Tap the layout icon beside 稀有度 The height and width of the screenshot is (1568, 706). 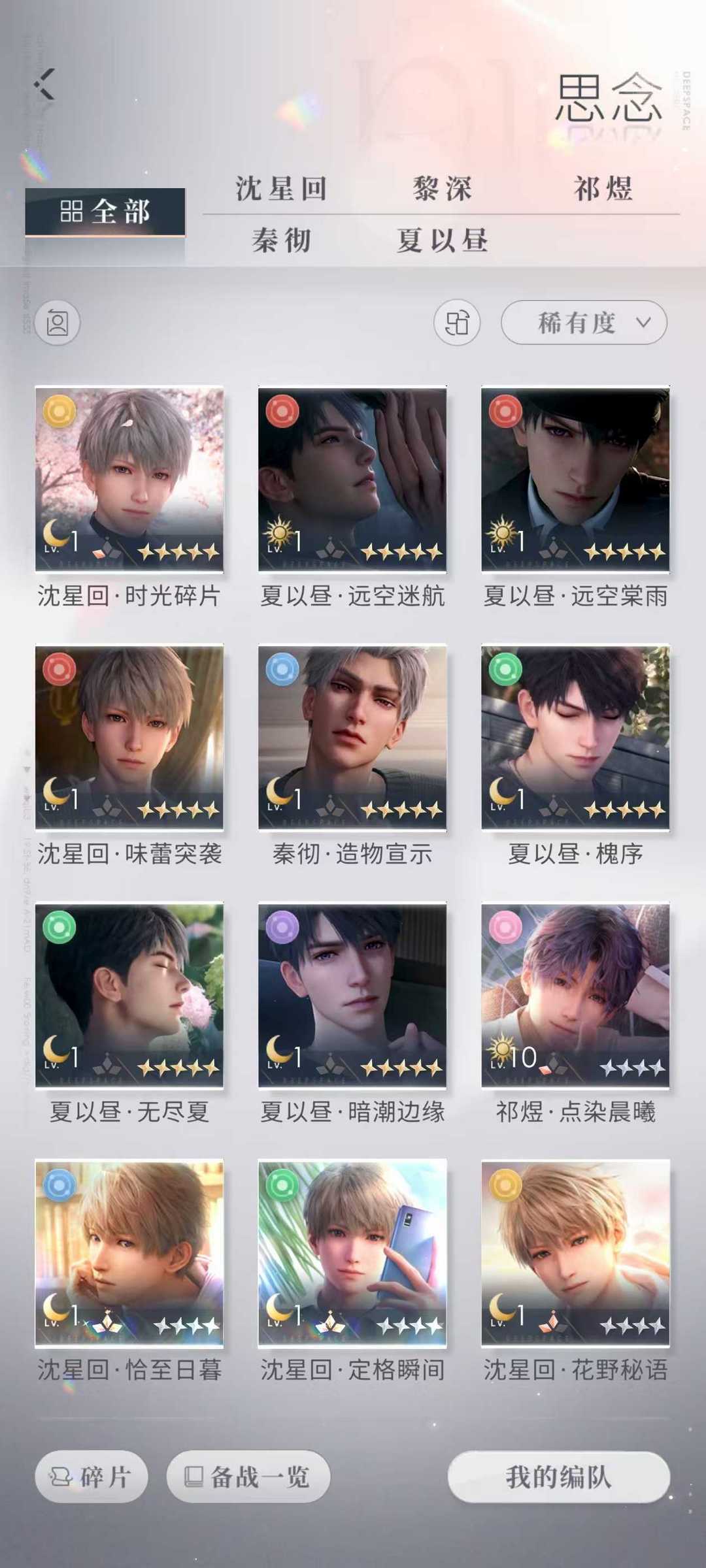pos(457,323)
